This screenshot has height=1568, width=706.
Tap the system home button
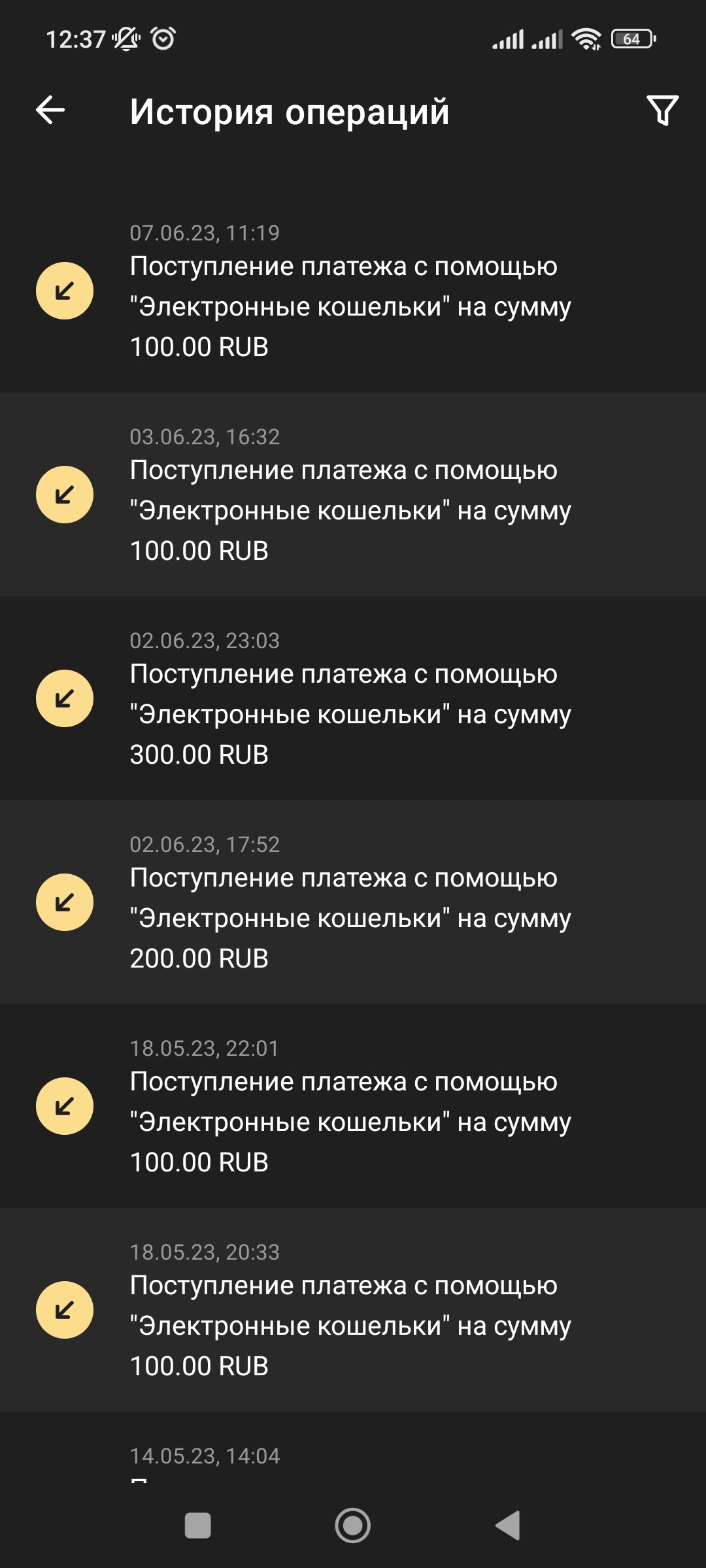(352, 1526)
